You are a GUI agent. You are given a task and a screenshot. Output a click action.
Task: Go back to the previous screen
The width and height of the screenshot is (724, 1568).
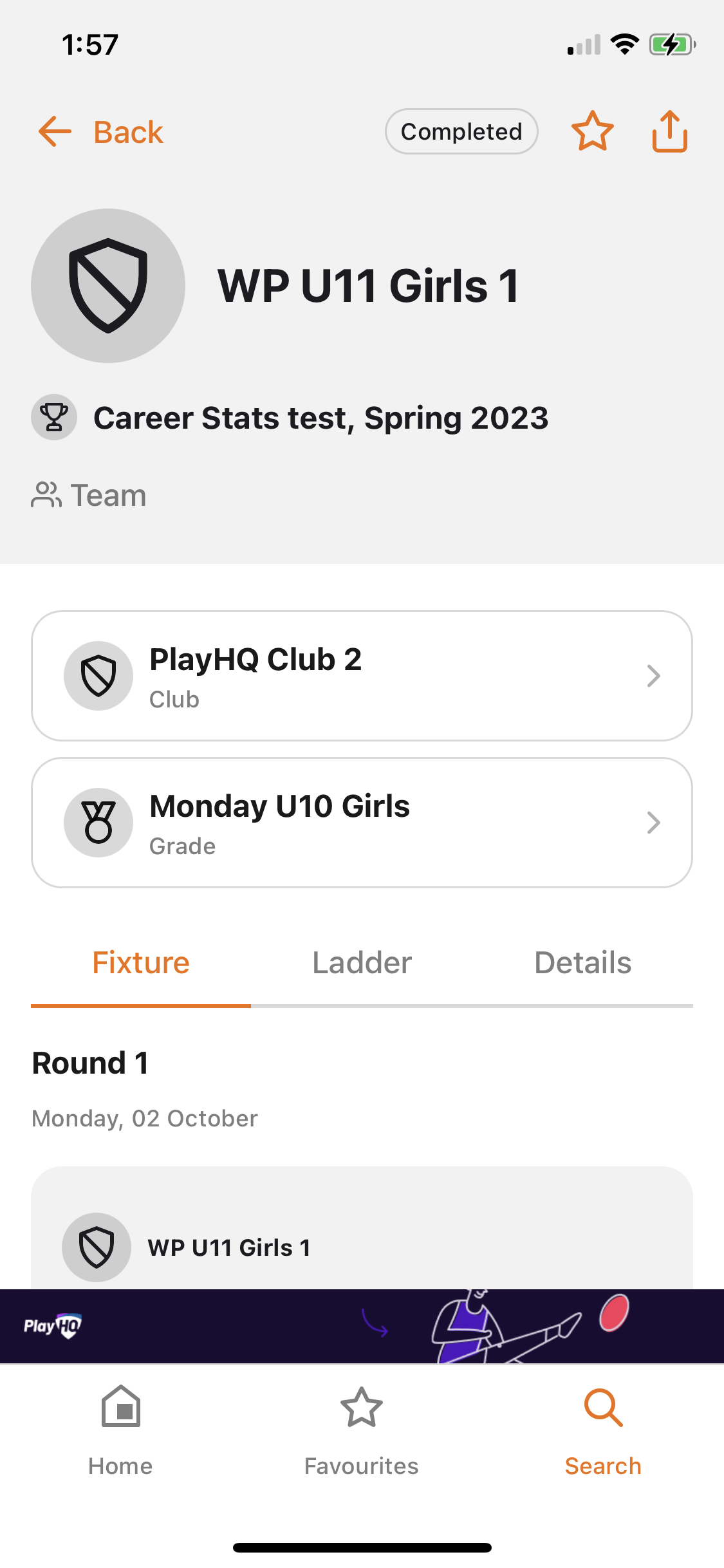pos(101,132)
